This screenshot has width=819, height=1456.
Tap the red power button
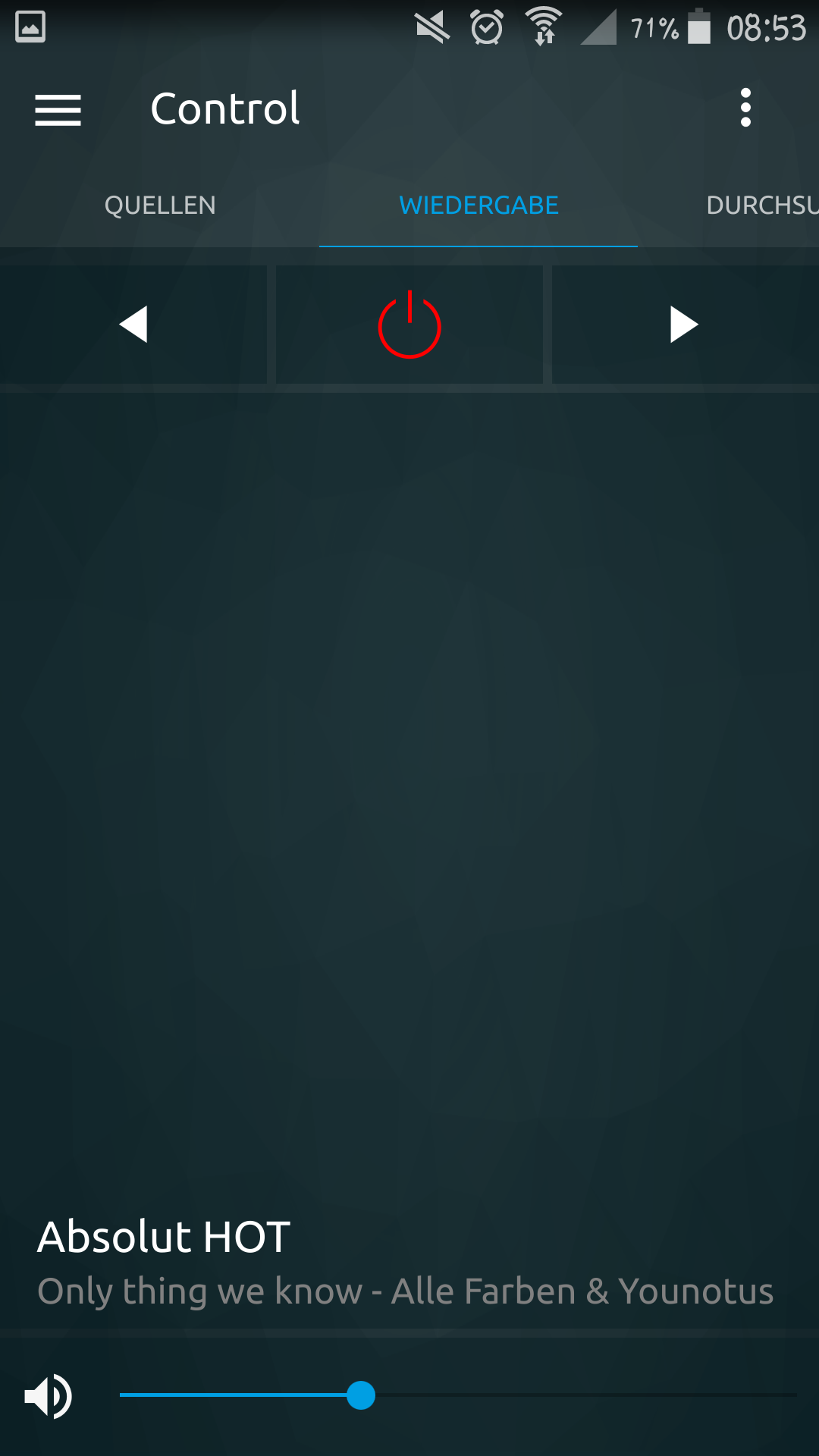[409, 325]
